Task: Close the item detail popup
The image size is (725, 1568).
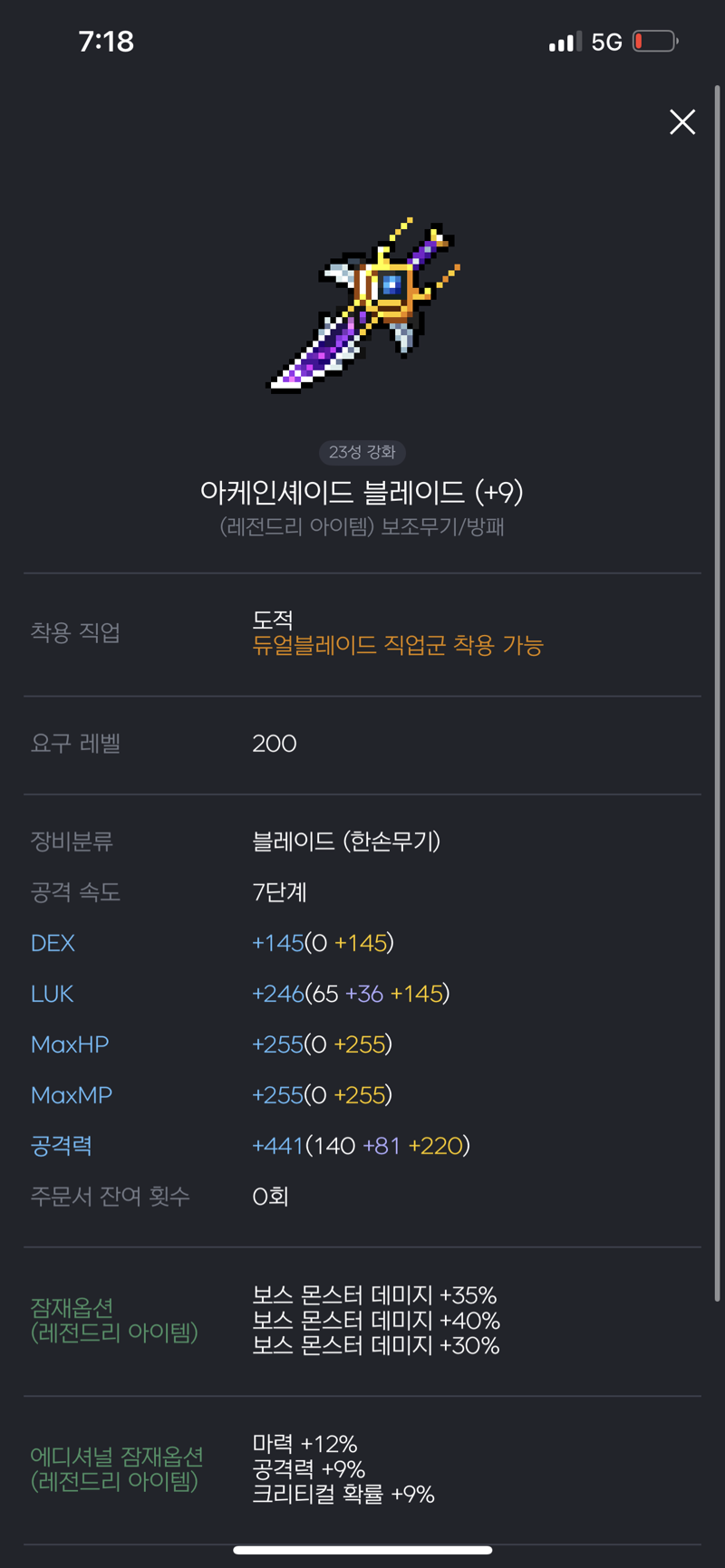Action: 682,122
